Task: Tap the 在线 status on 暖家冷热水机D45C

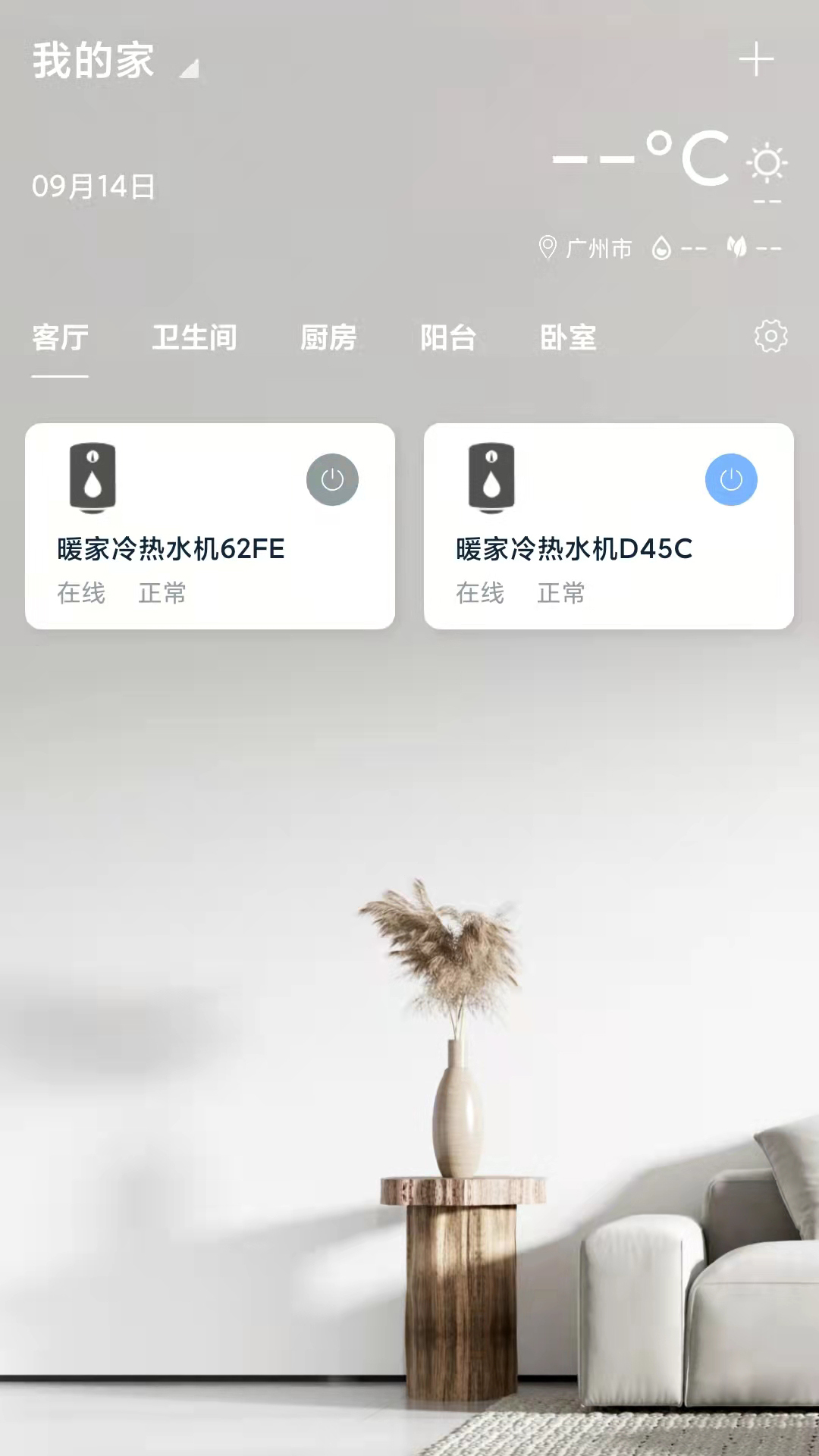Action: pyautogui.click(x=479, y=594)
